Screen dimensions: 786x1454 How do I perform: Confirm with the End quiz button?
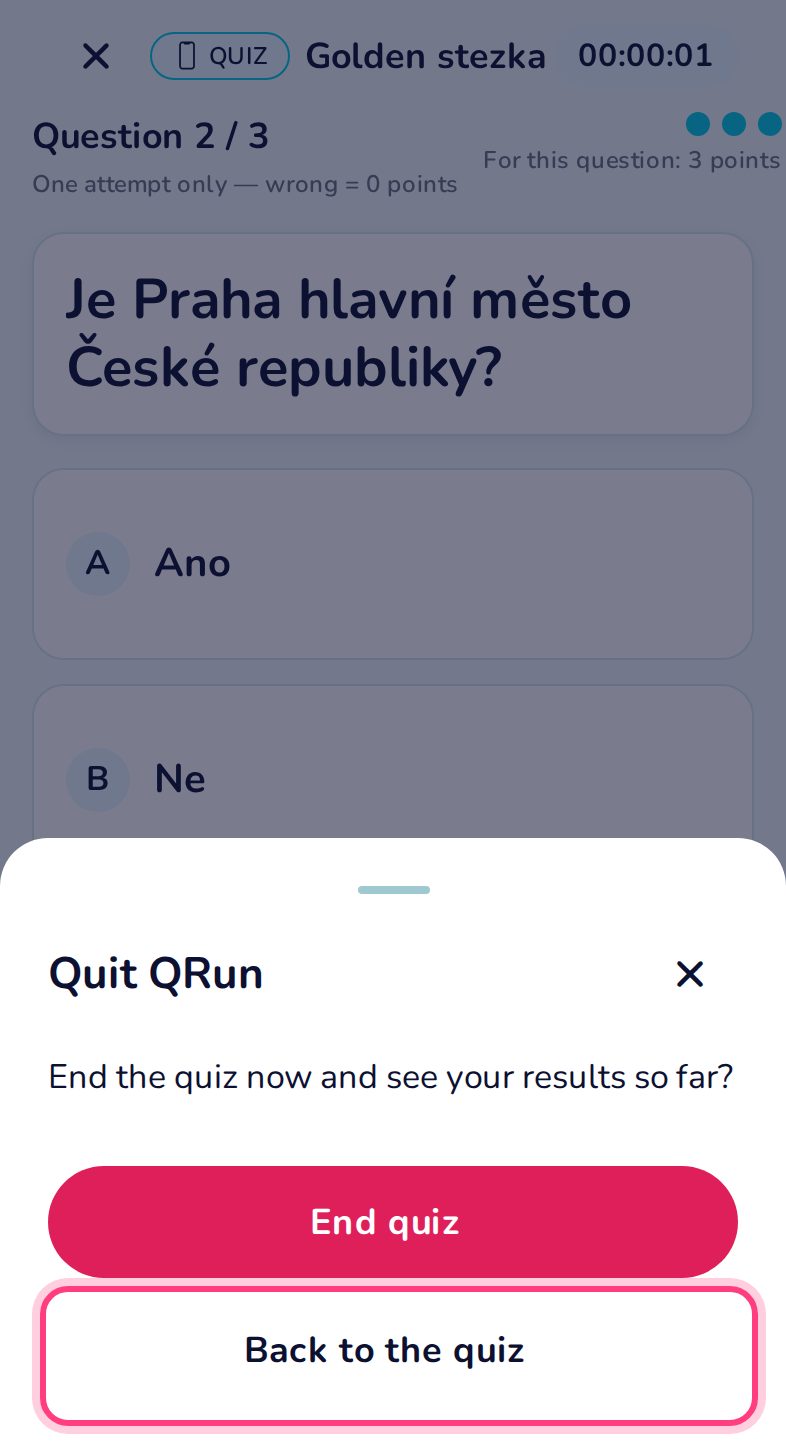coord(393,1221)
